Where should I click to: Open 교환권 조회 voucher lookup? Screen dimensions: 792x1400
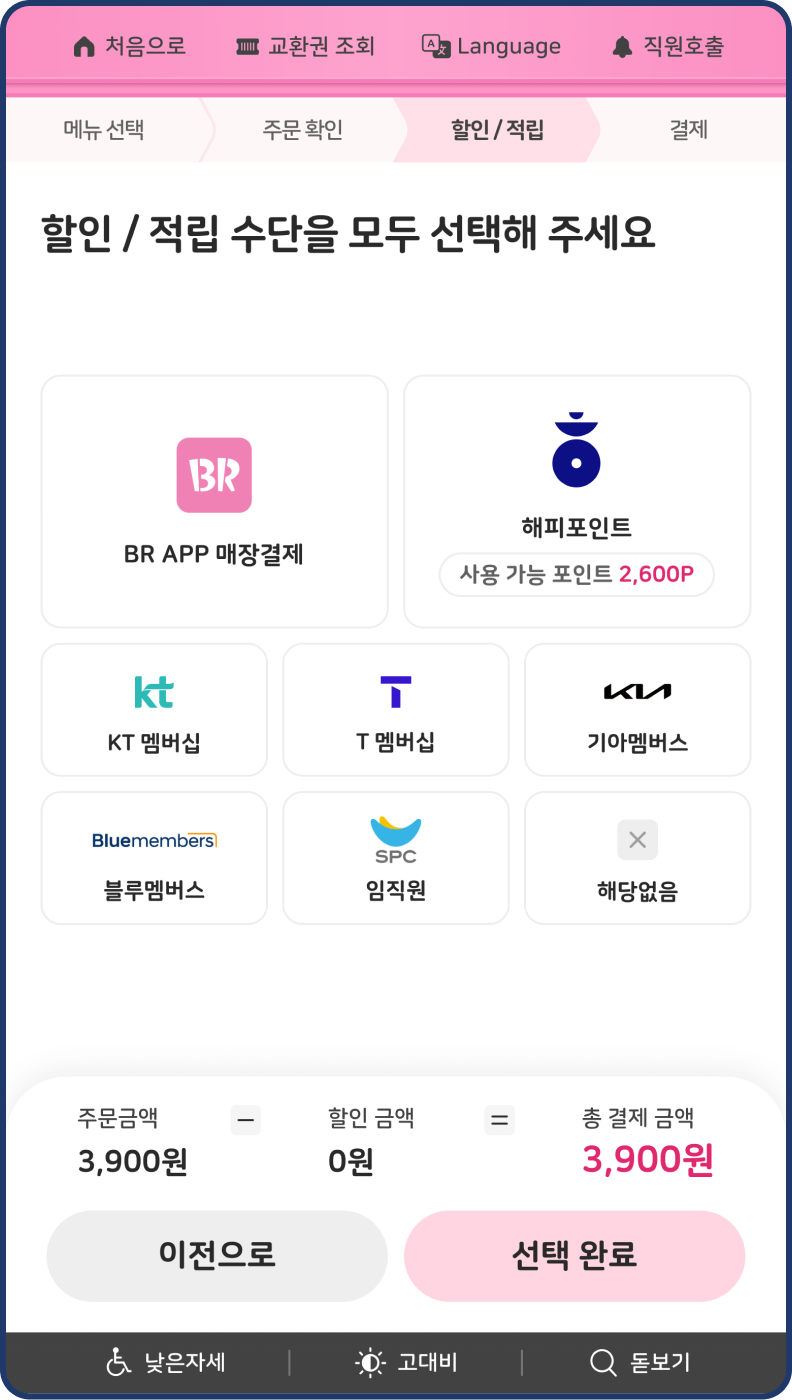click(305, 46)
